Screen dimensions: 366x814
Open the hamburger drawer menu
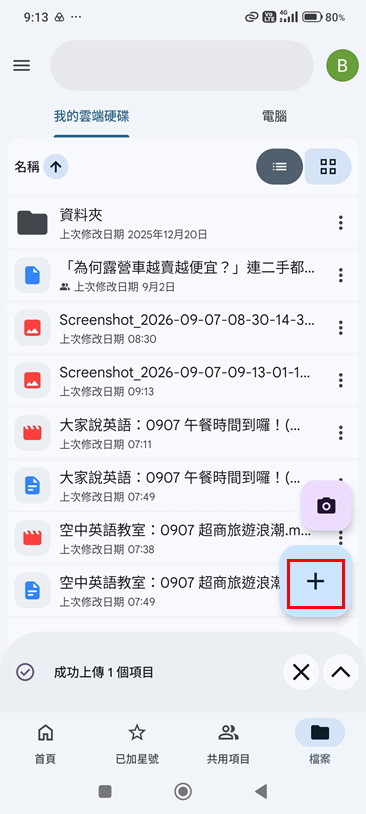click(21, 65)
